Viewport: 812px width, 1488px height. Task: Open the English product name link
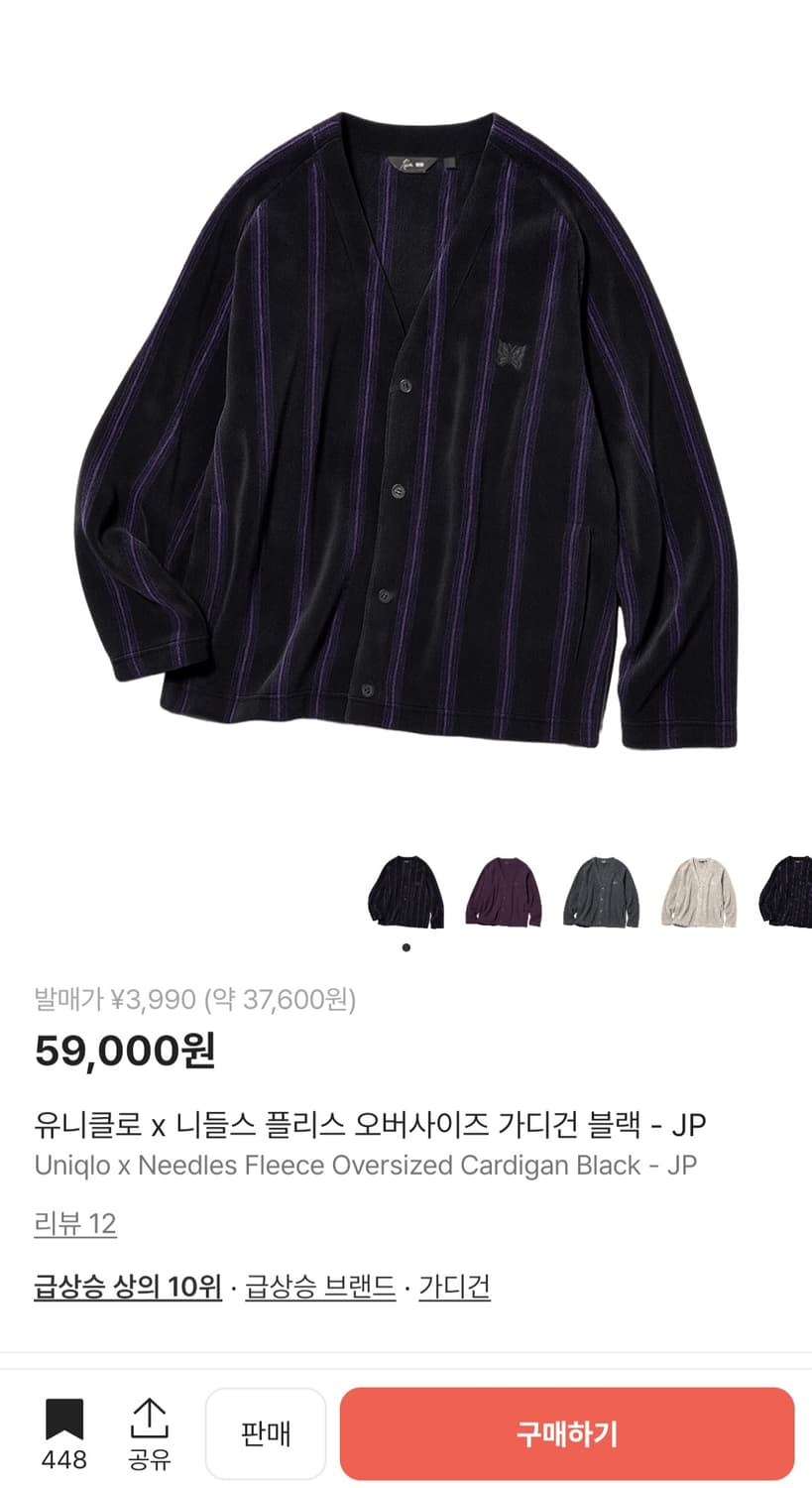pos(363,1165)
